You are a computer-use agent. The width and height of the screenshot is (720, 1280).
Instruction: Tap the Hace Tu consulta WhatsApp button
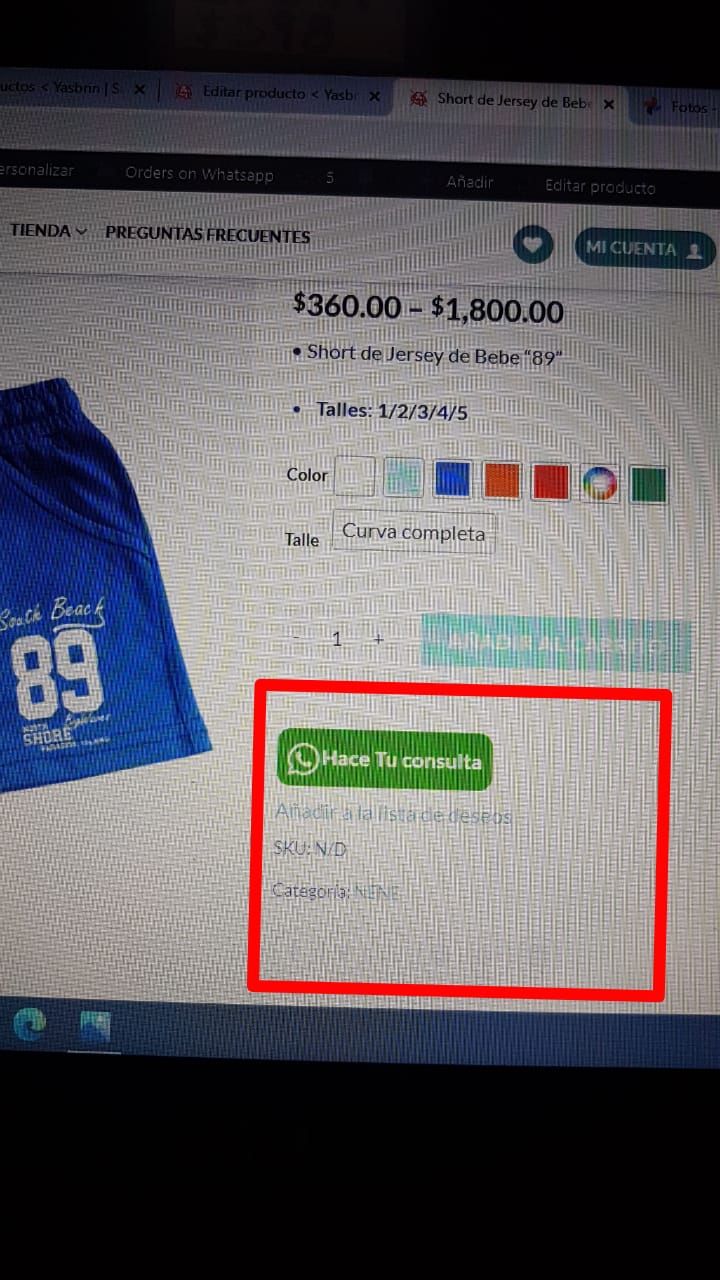[385, 760]
